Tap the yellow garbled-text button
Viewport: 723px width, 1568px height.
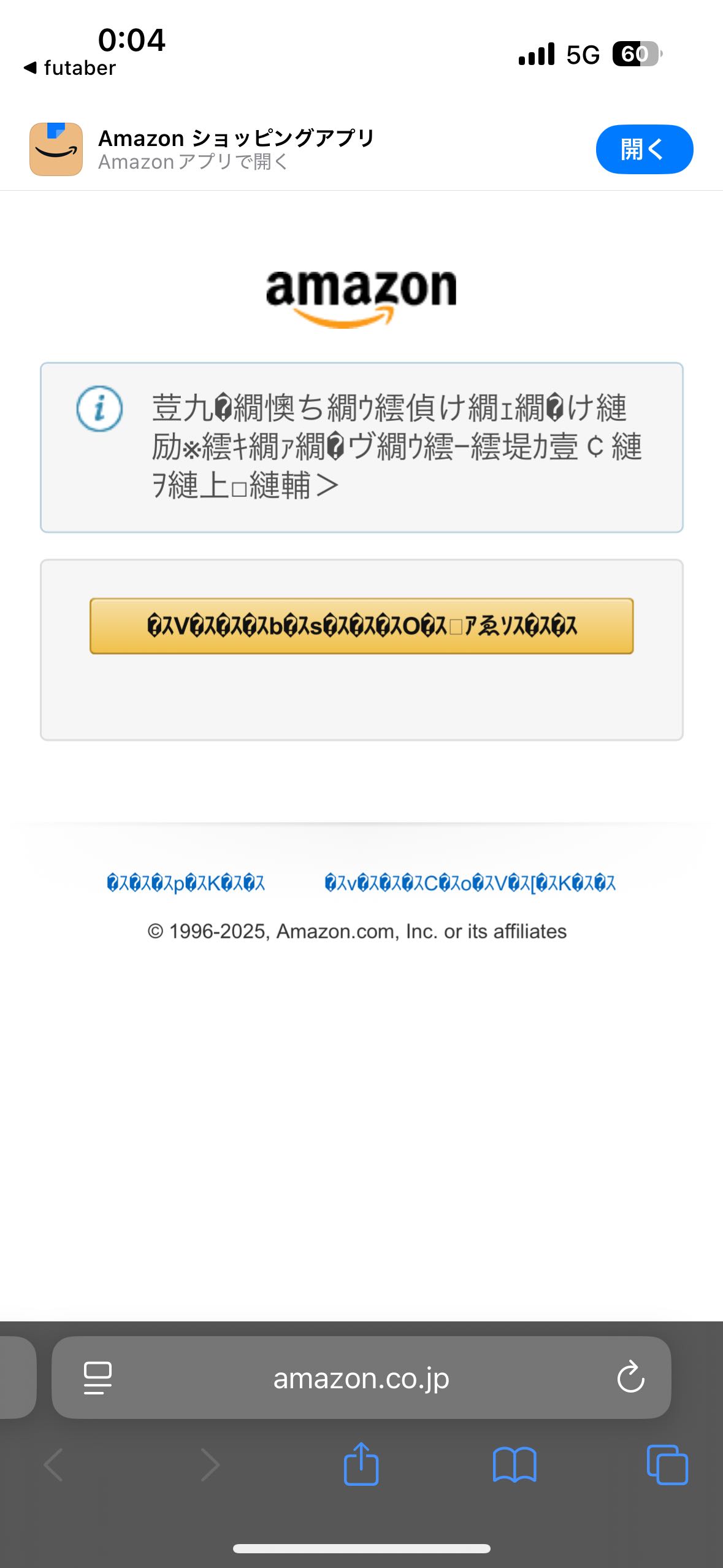(x=361, y=626)
